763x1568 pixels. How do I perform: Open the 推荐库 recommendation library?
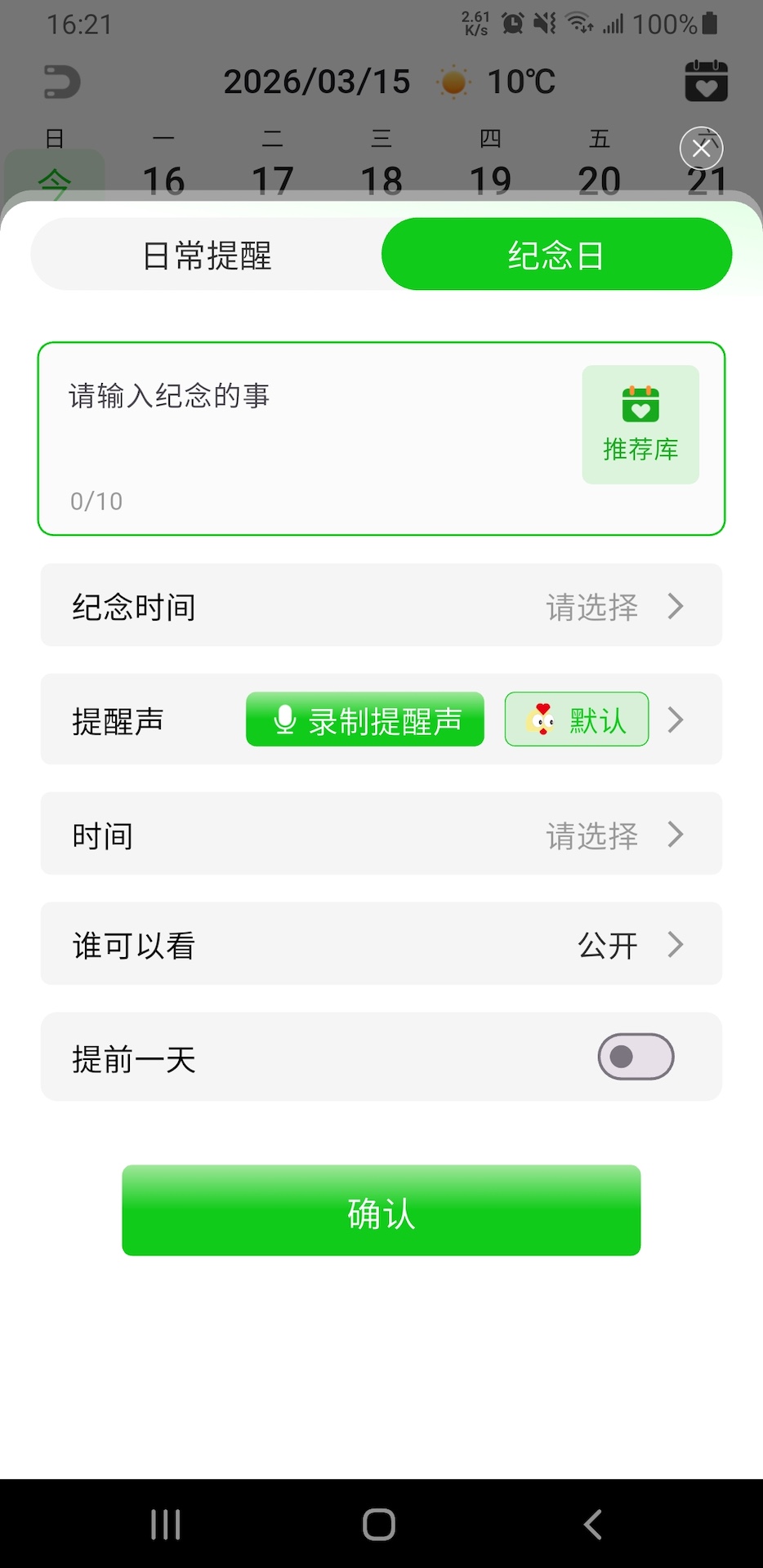[x=640, y=423]
